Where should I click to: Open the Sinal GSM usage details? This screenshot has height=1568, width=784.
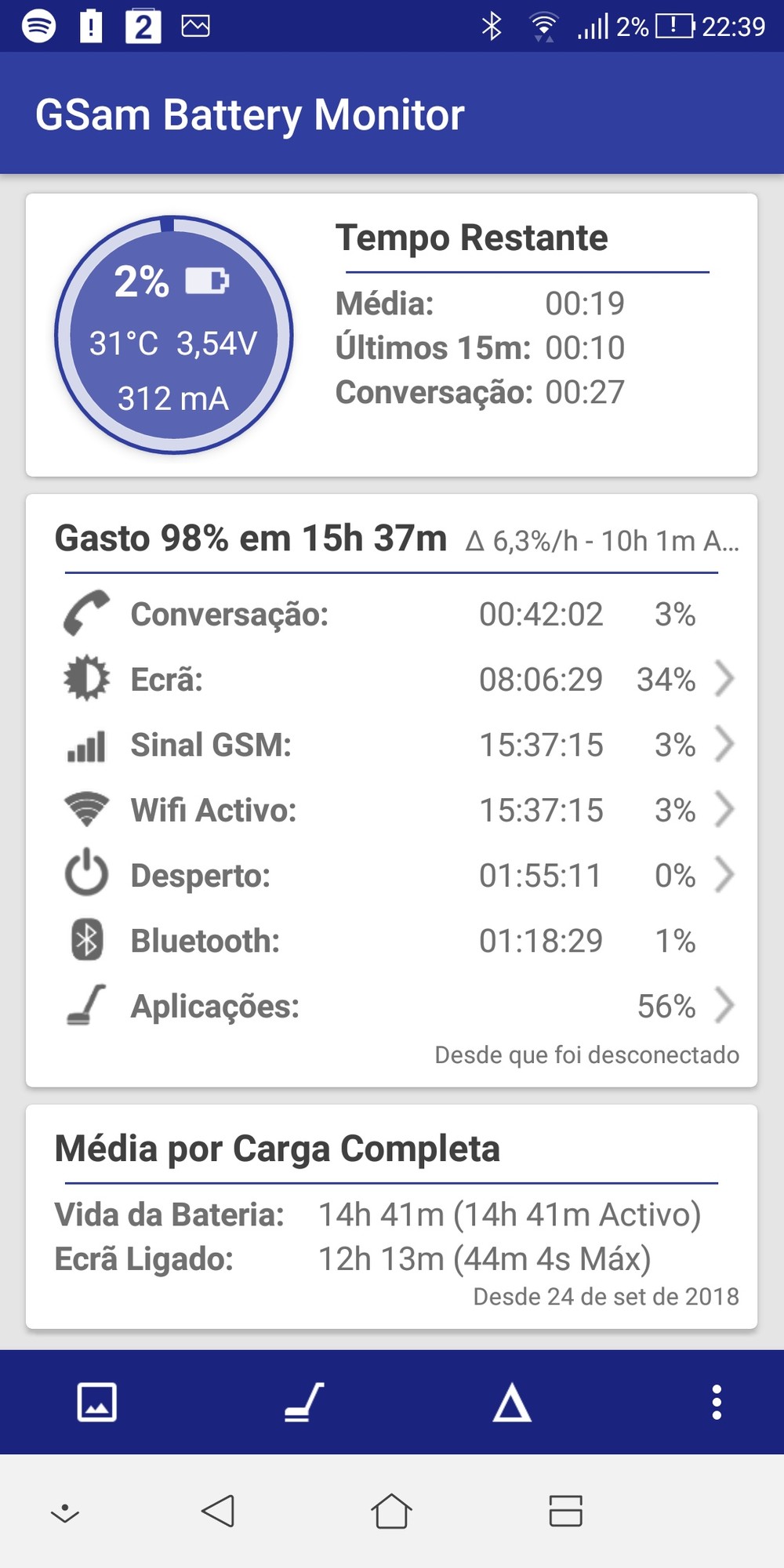tap(392, 745)
